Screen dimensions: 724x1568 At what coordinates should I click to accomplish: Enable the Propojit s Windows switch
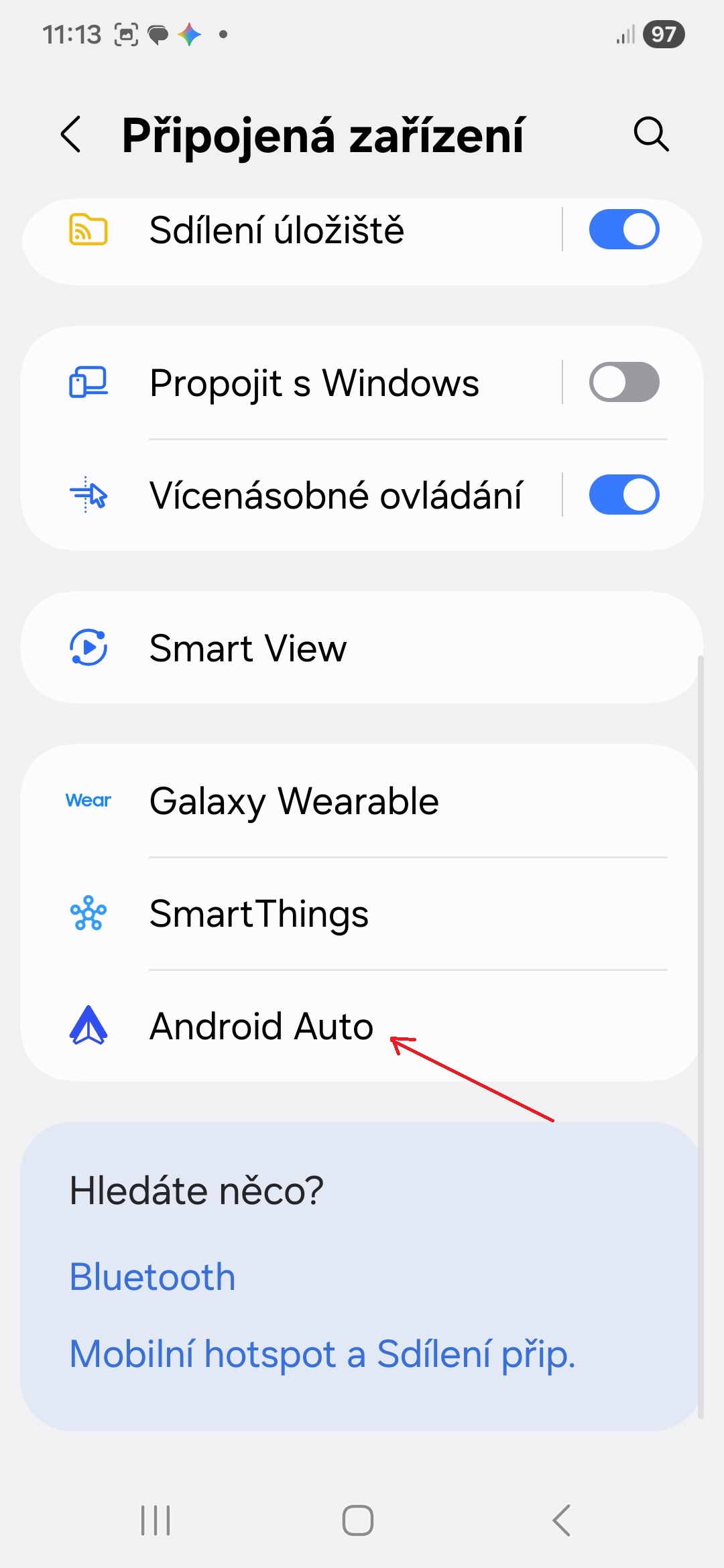coord(623,383)
